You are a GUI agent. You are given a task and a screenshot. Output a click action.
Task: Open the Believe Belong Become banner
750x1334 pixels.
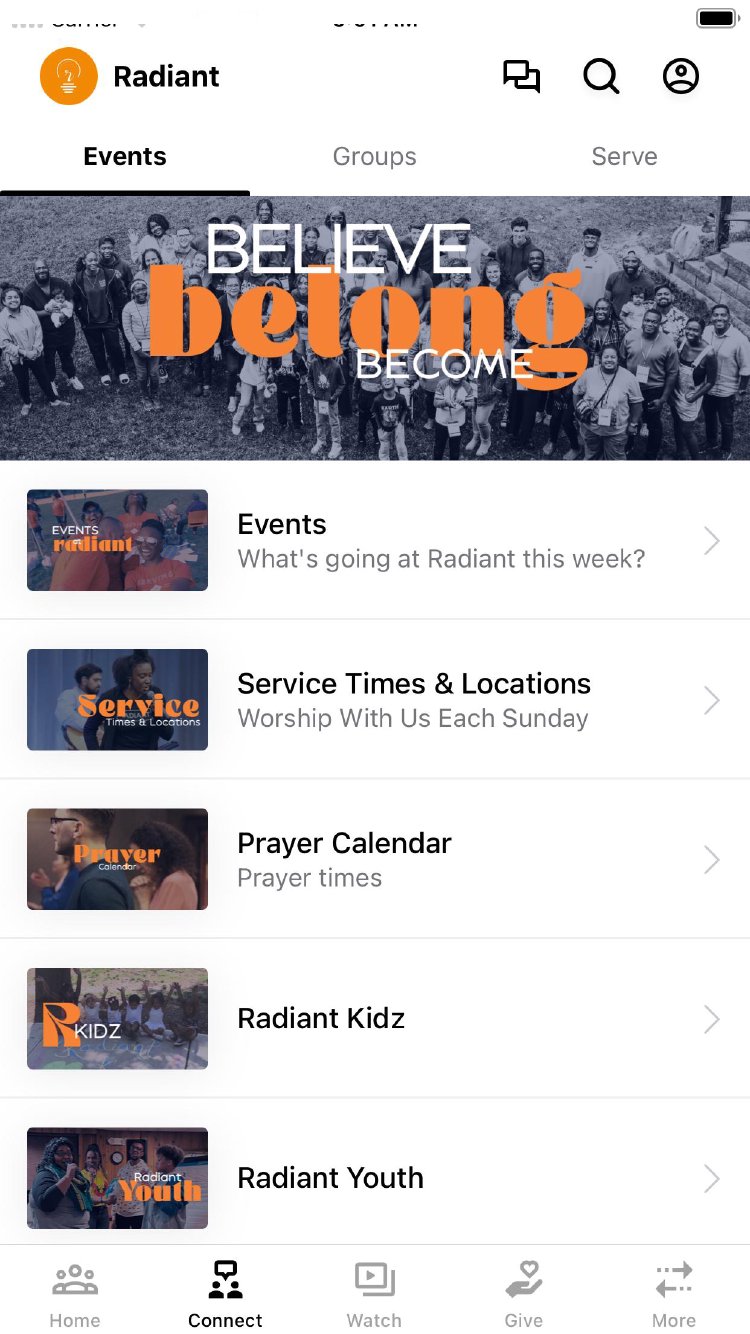[375, 328]
